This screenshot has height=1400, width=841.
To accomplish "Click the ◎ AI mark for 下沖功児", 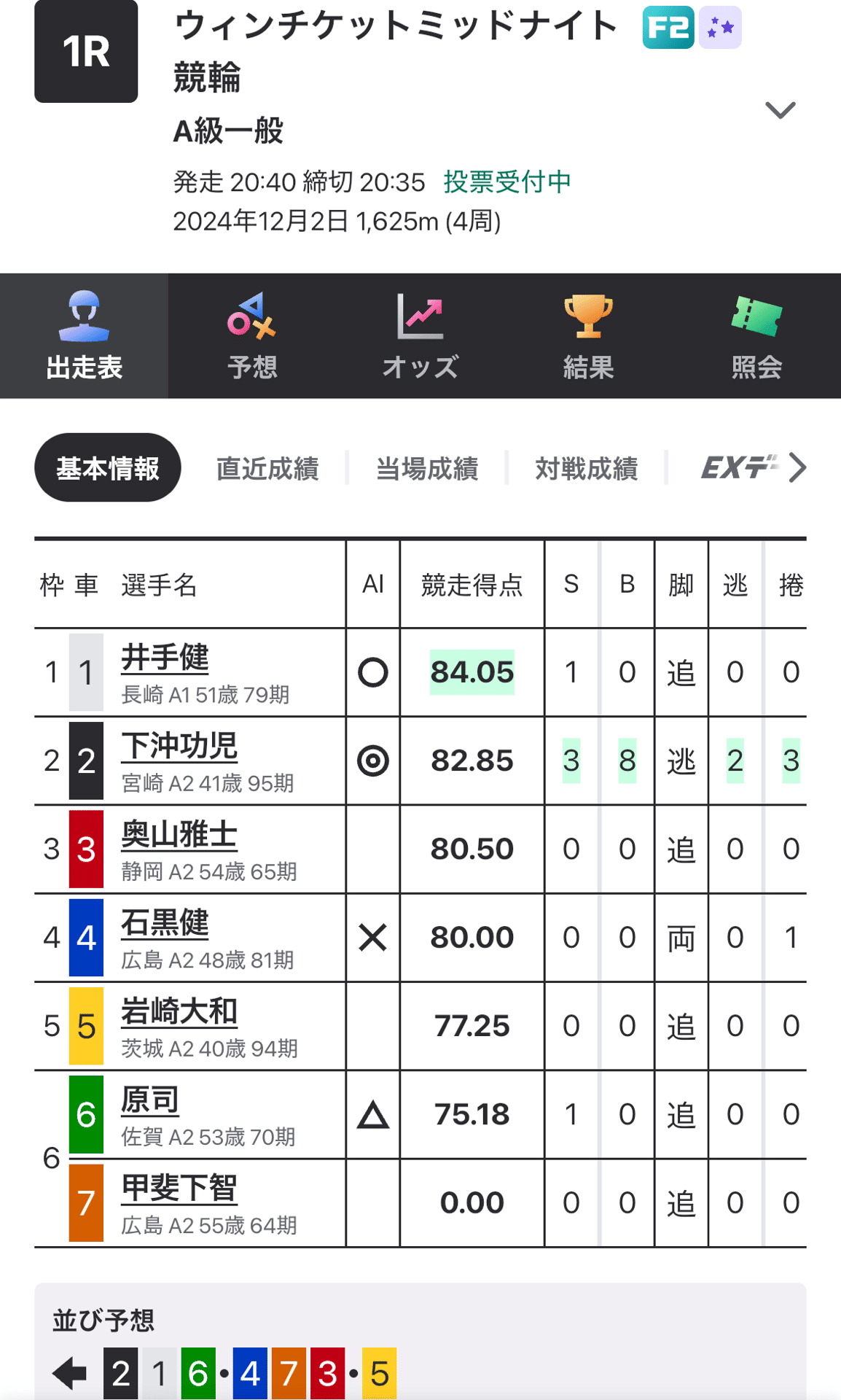I will coord(373,760).
